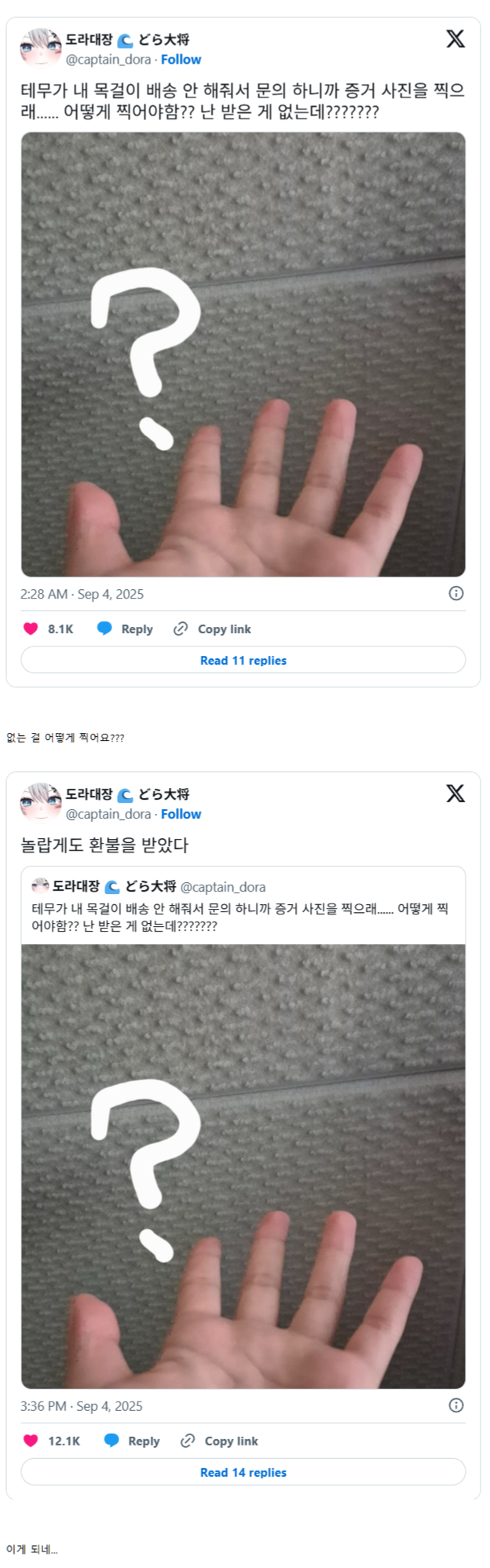Open the quoted tweet card
The width and height of the screenshot is (490, 1568).
tap(243, 907)
